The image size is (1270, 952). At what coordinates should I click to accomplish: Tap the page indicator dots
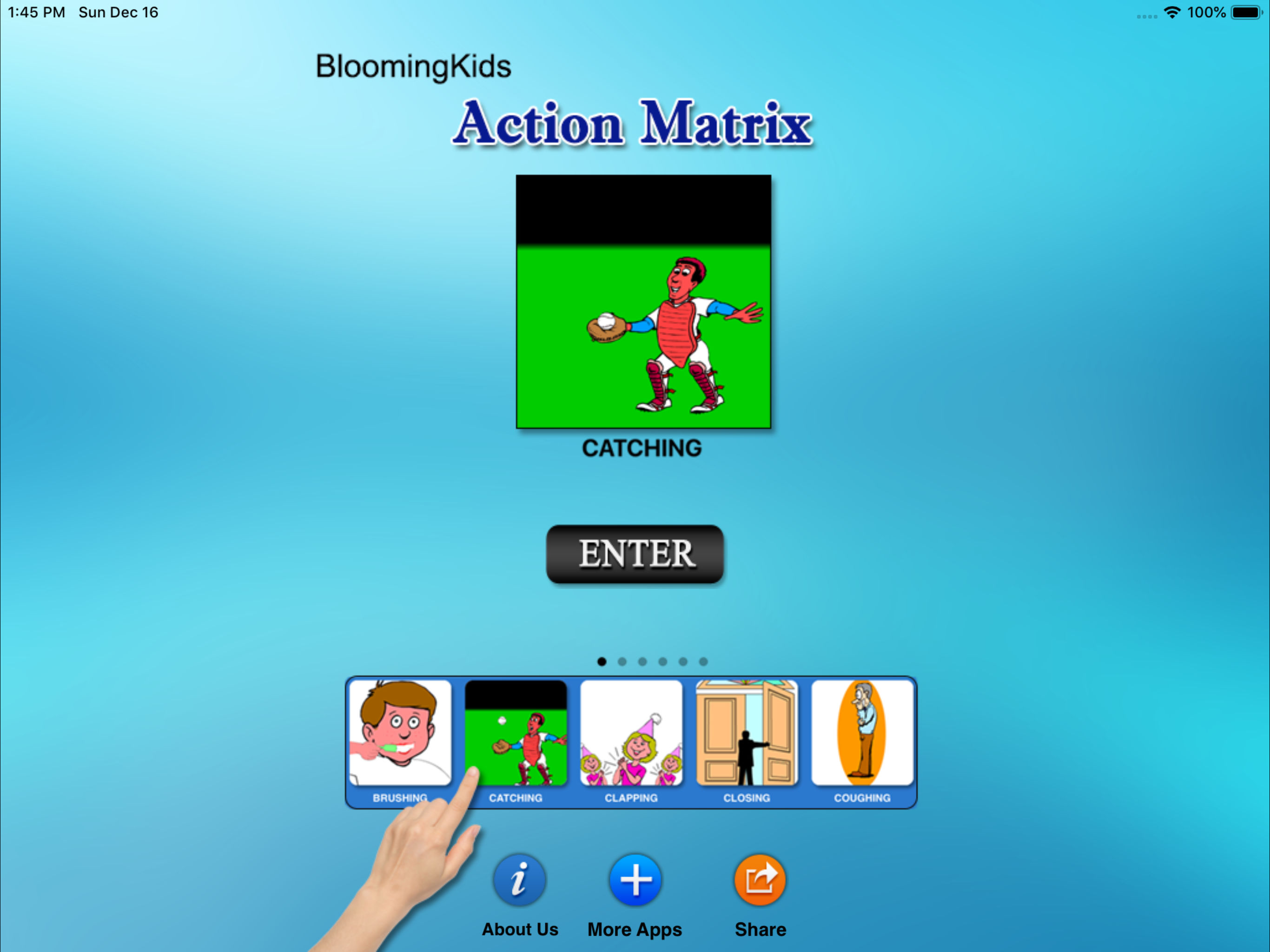coord(652,661)
